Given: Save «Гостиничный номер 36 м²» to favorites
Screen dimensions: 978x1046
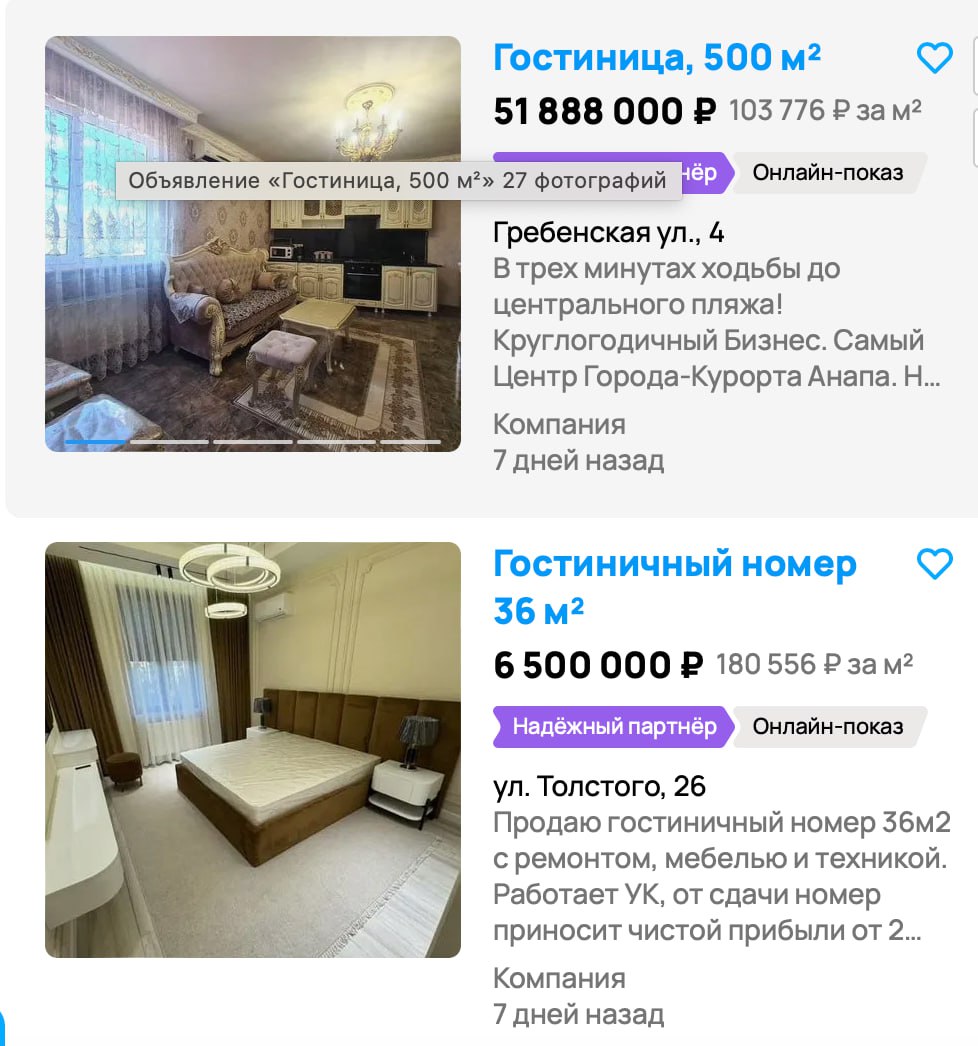Looking at the screenshot, I should click(x=935, y=565).
